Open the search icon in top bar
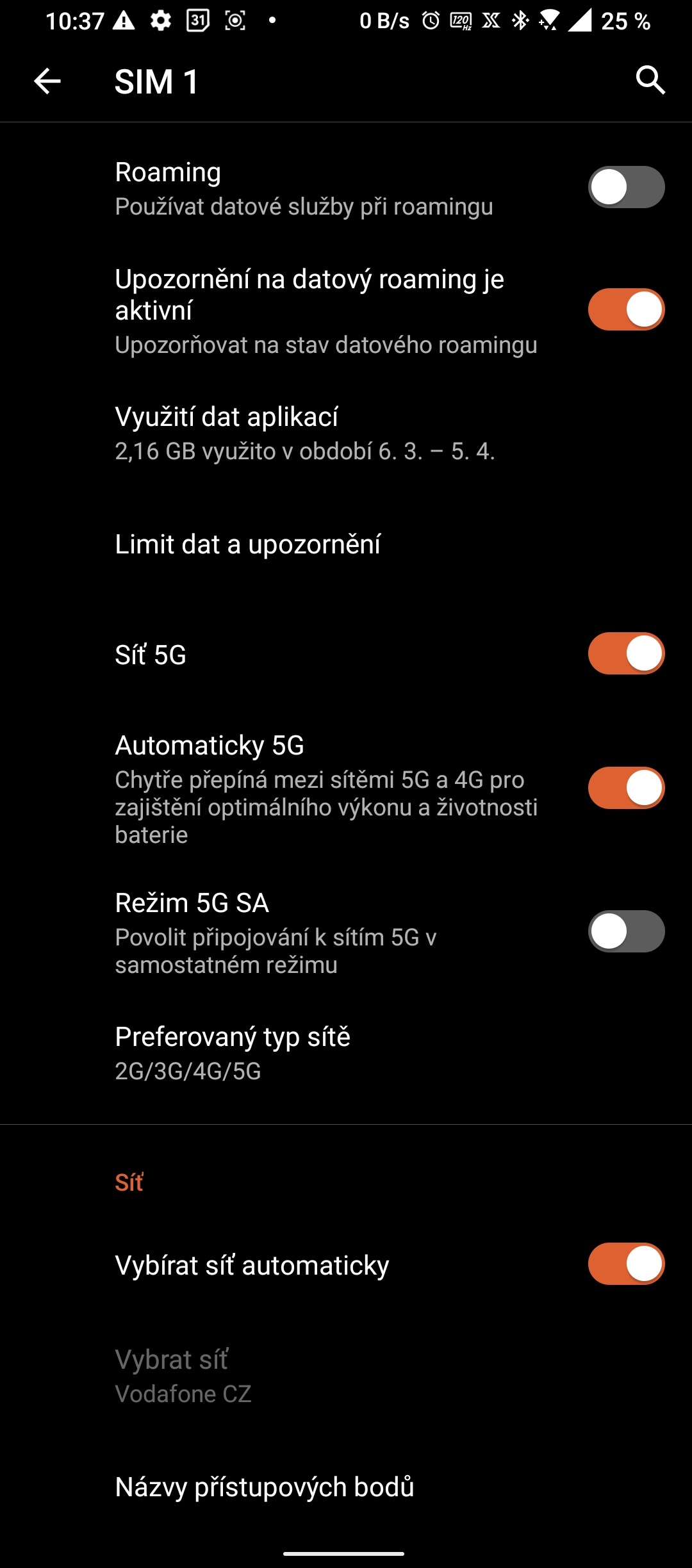 click(650, 81)
